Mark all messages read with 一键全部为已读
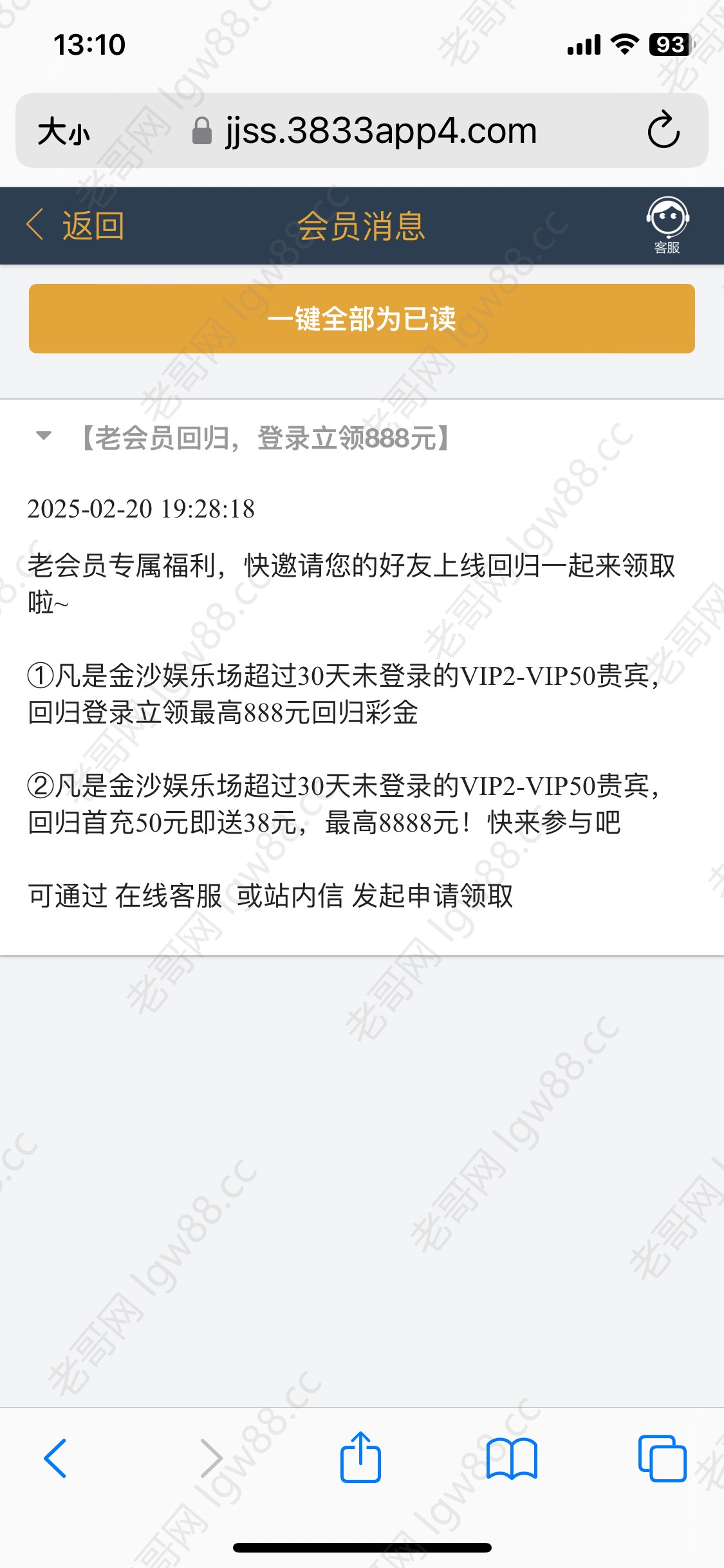This screenshot has height=1568, width=724. (362, 319)
